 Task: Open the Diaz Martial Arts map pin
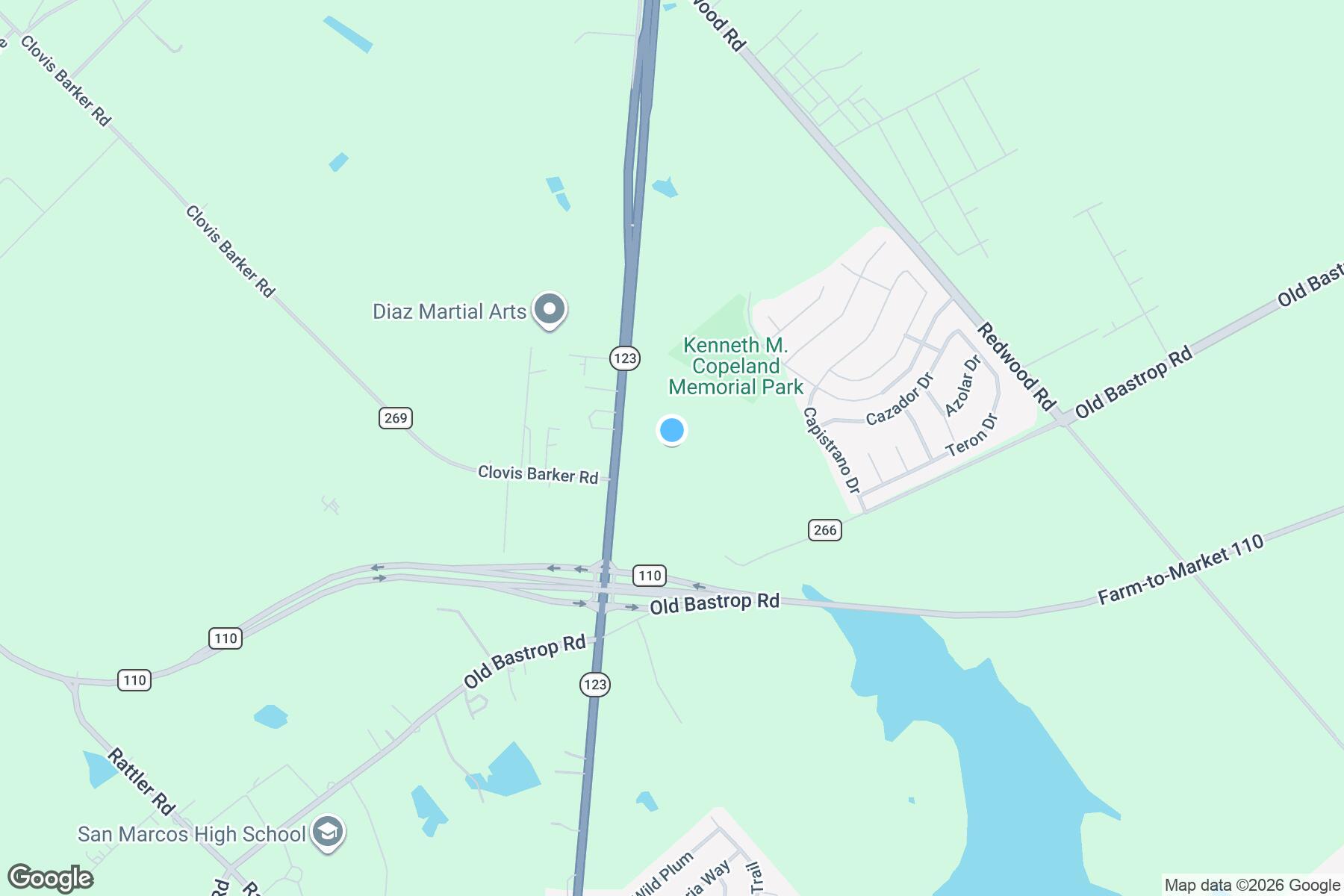coord(550,310)
